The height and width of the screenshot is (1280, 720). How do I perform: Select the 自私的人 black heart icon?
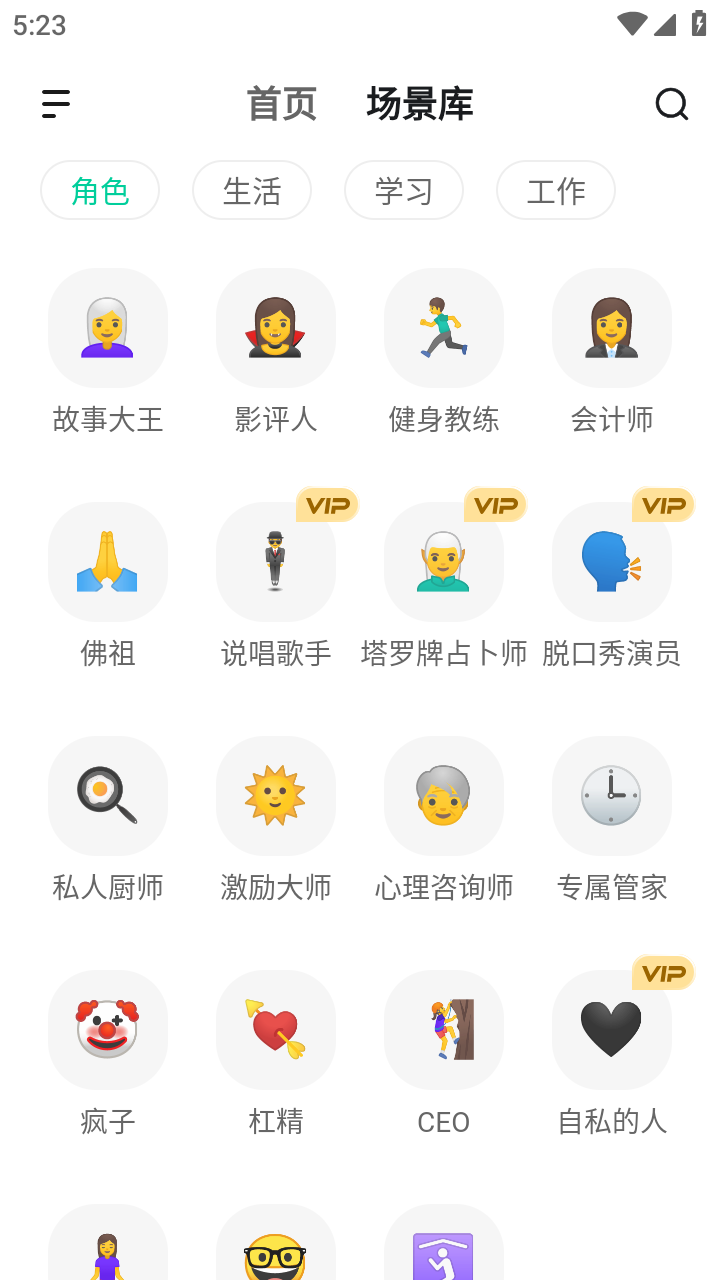pos(612,1030)
